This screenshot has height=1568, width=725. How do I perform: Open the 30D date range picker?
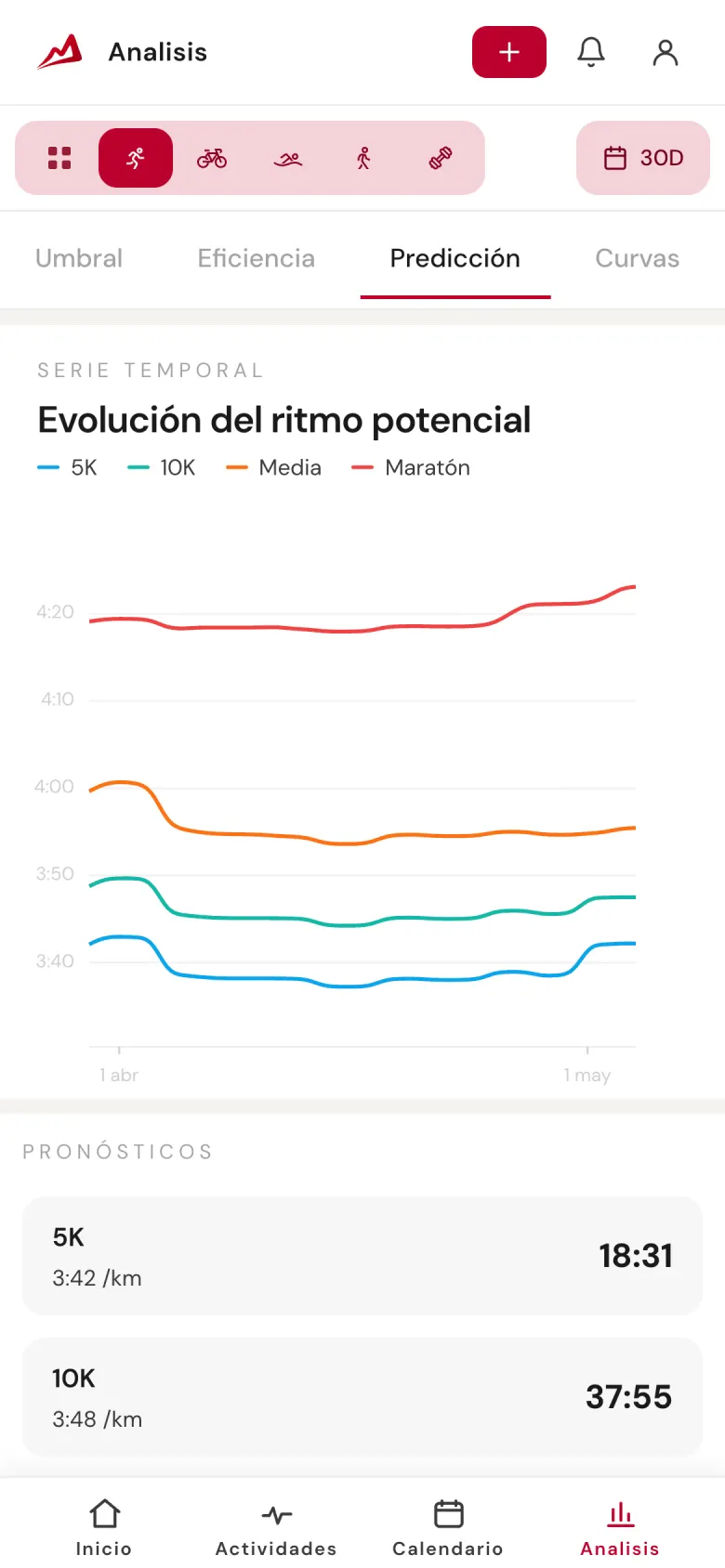[x=643, y=158]
